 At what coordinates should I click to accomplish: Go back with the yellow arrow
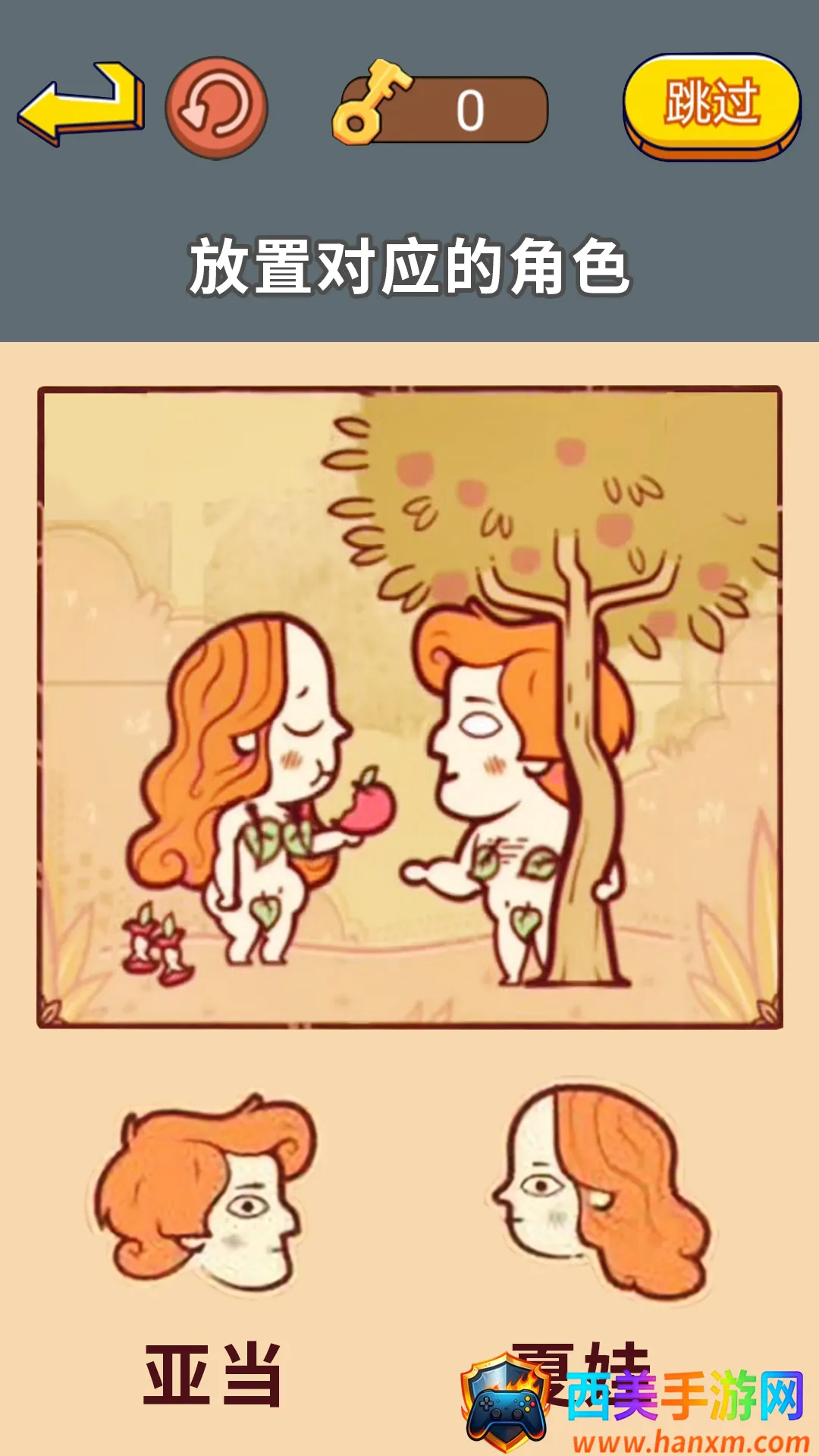pos(80,105)
